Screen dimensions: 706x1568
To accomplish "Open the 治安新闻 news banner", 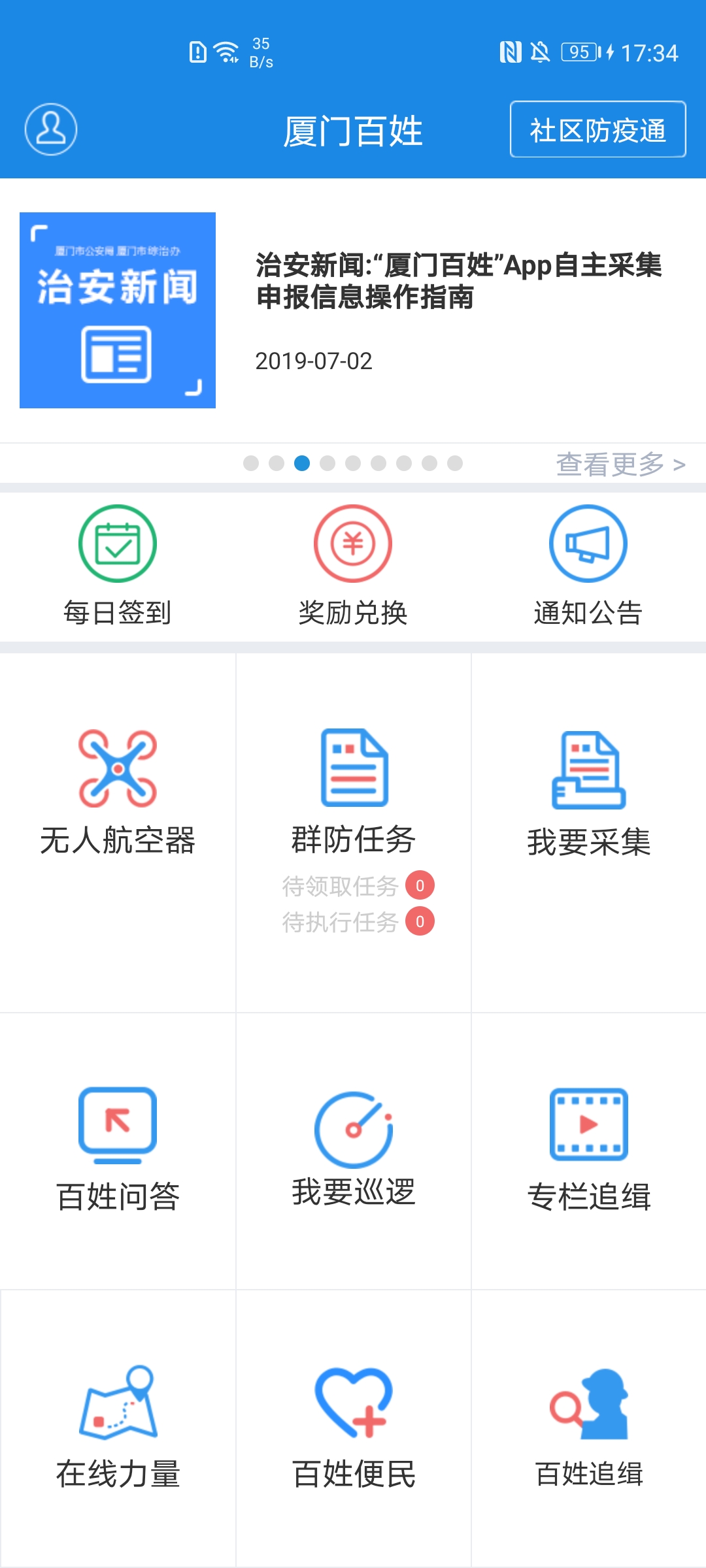I will tap(353, 310).
